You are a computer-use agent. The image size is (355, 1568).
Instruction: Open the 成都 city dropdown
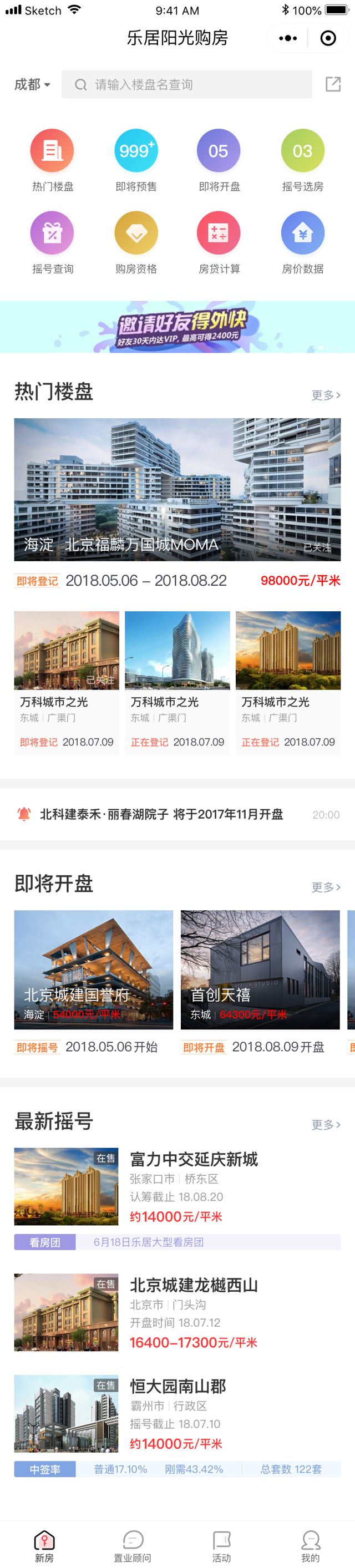pos(32,85)
